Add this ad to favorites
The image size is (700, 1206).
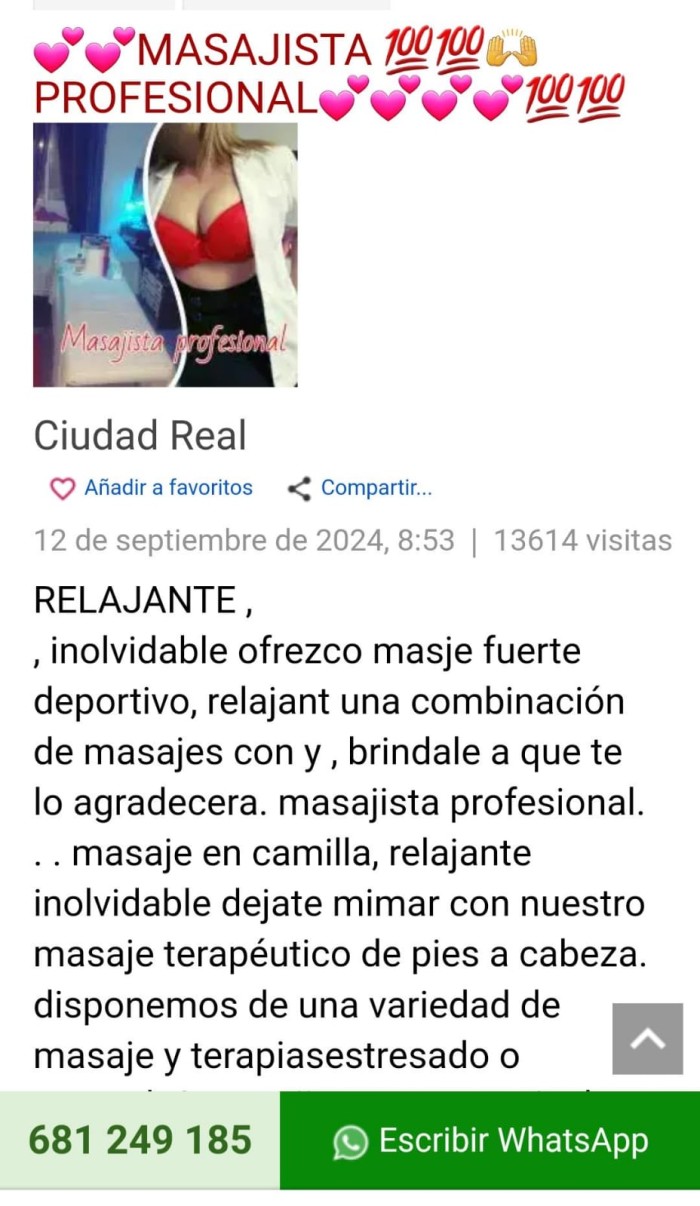(151, 488)
